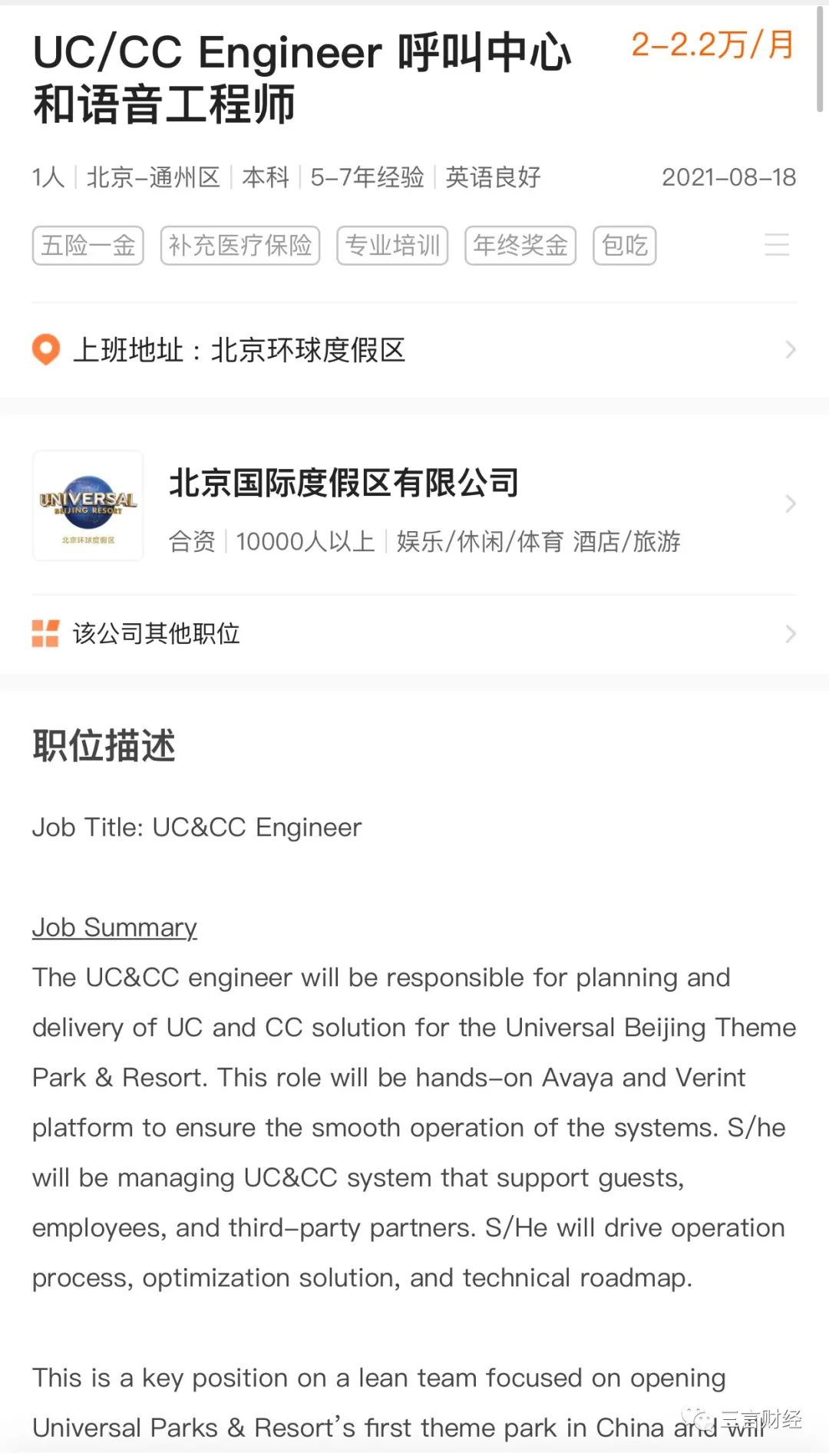829x1456 pixels.
Task: Expand the benefits tag list icon
Action: coord(777,246)
